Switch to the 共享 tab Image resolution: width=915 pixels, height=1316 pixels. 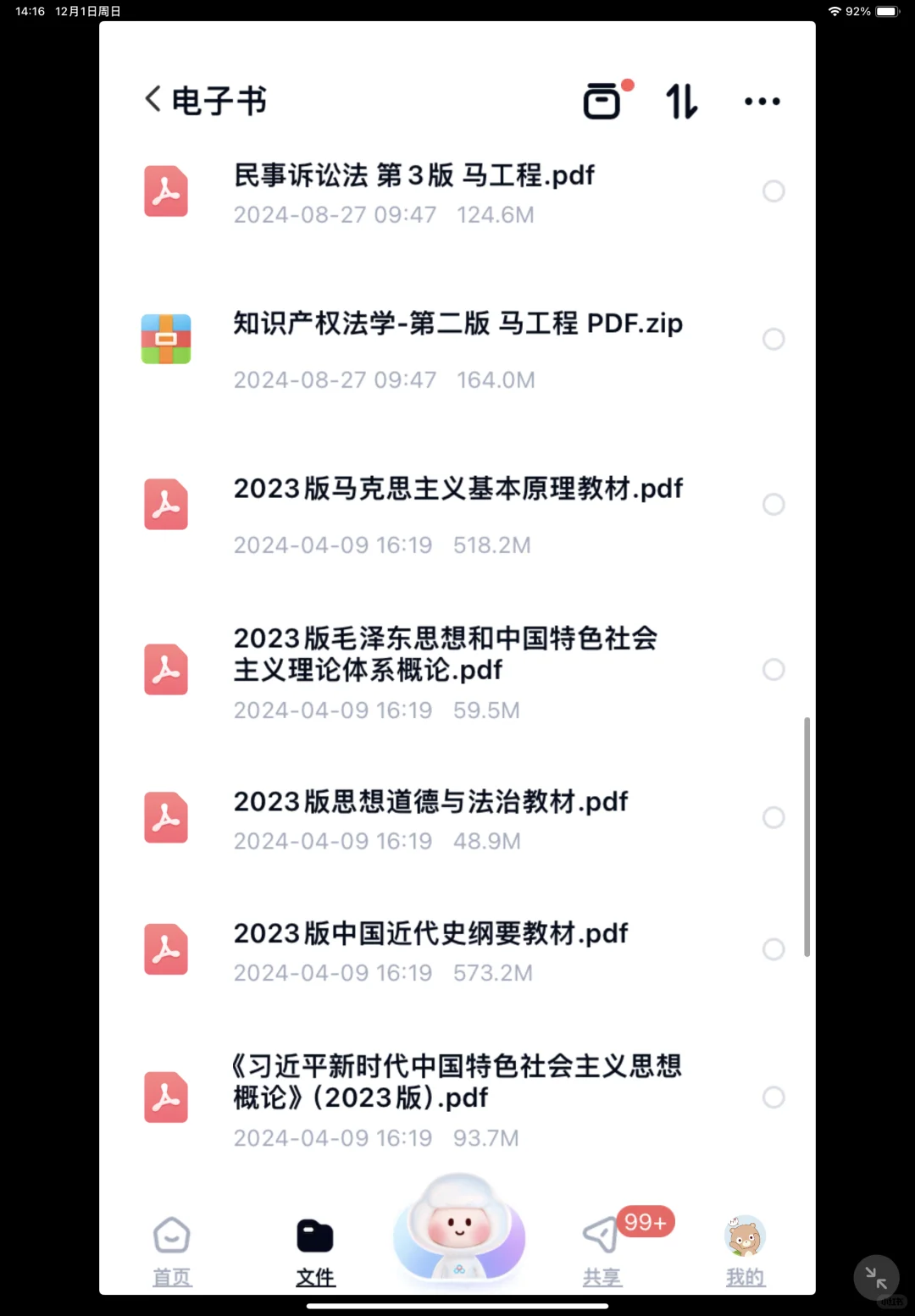coord(602,1251)
